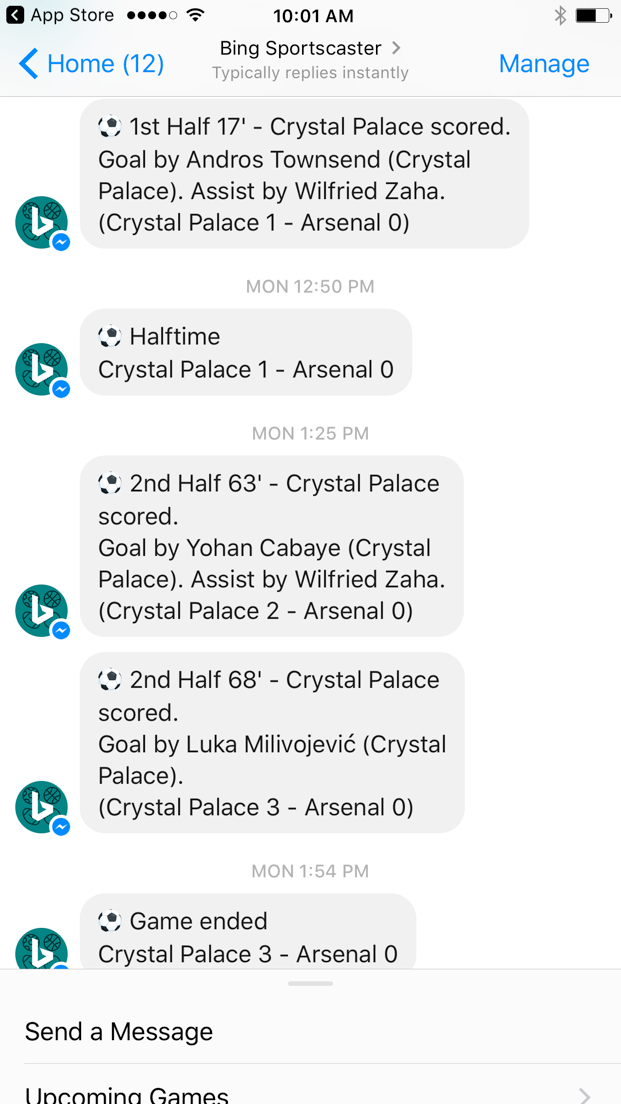Select Send a Message option
This screenshot has width=621, height=1104.
(310, 1031)
